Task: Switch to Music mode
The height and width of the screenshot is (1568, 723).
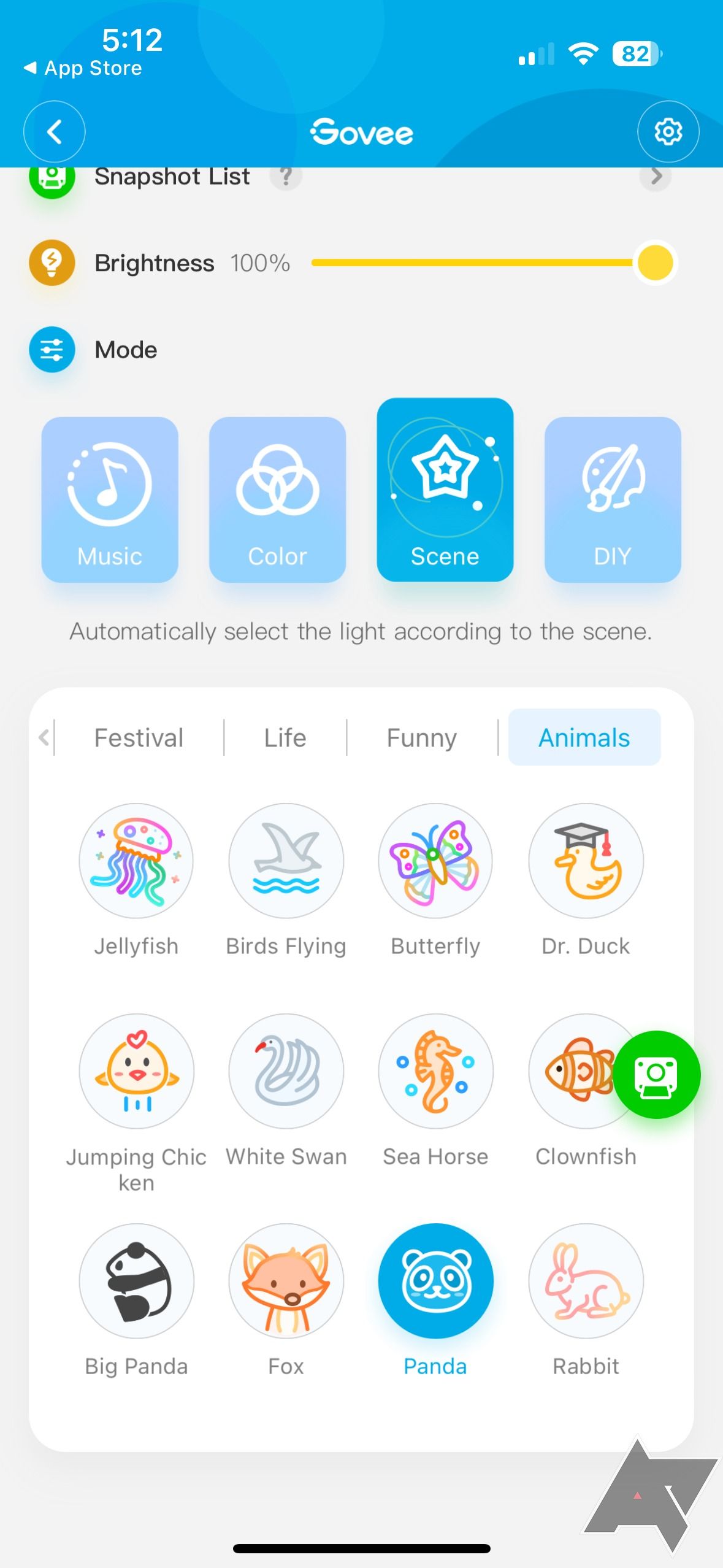Action: (110, 499)
